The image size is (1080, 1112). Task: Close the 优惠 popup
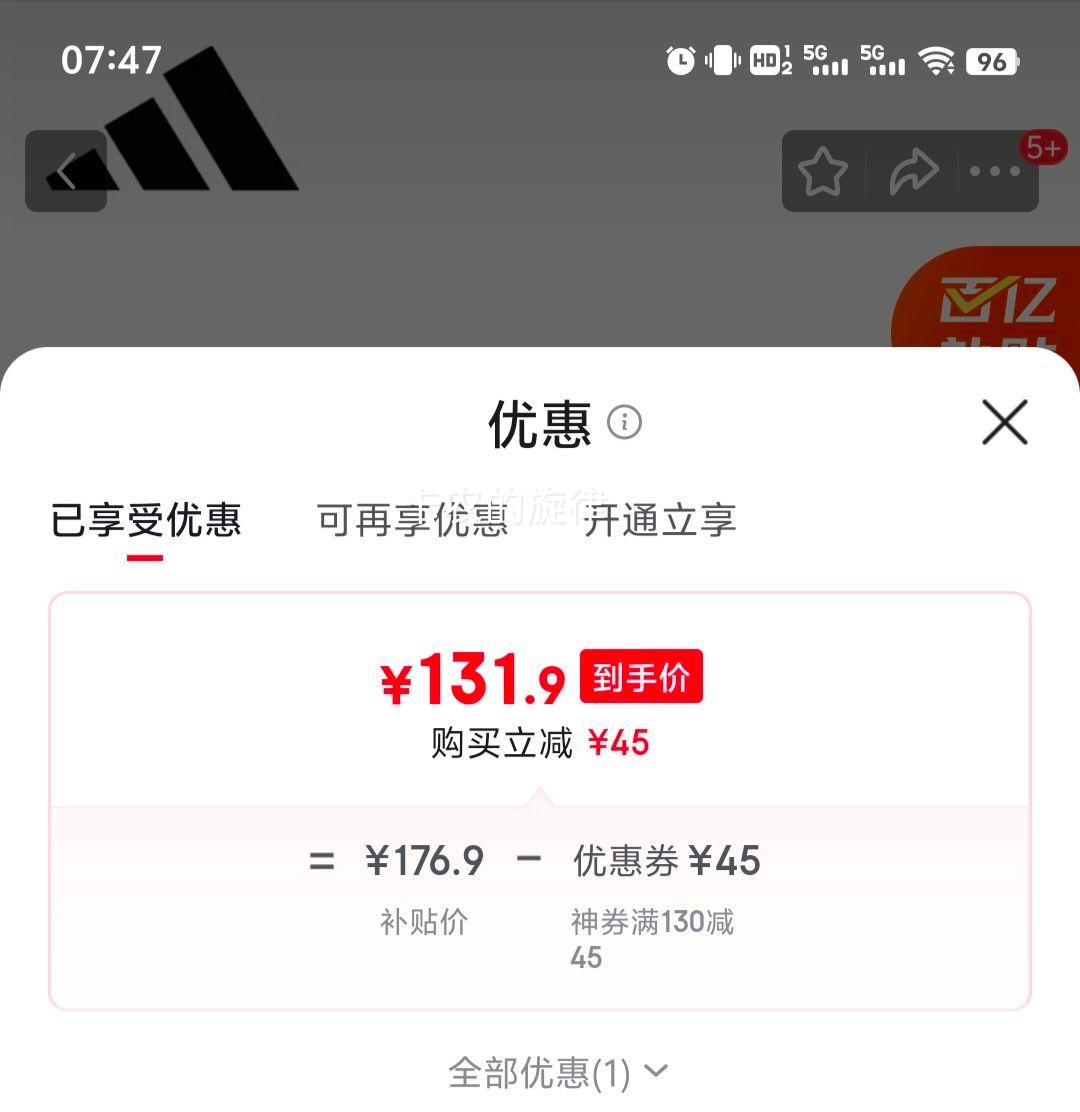(x=1004, y=422)
